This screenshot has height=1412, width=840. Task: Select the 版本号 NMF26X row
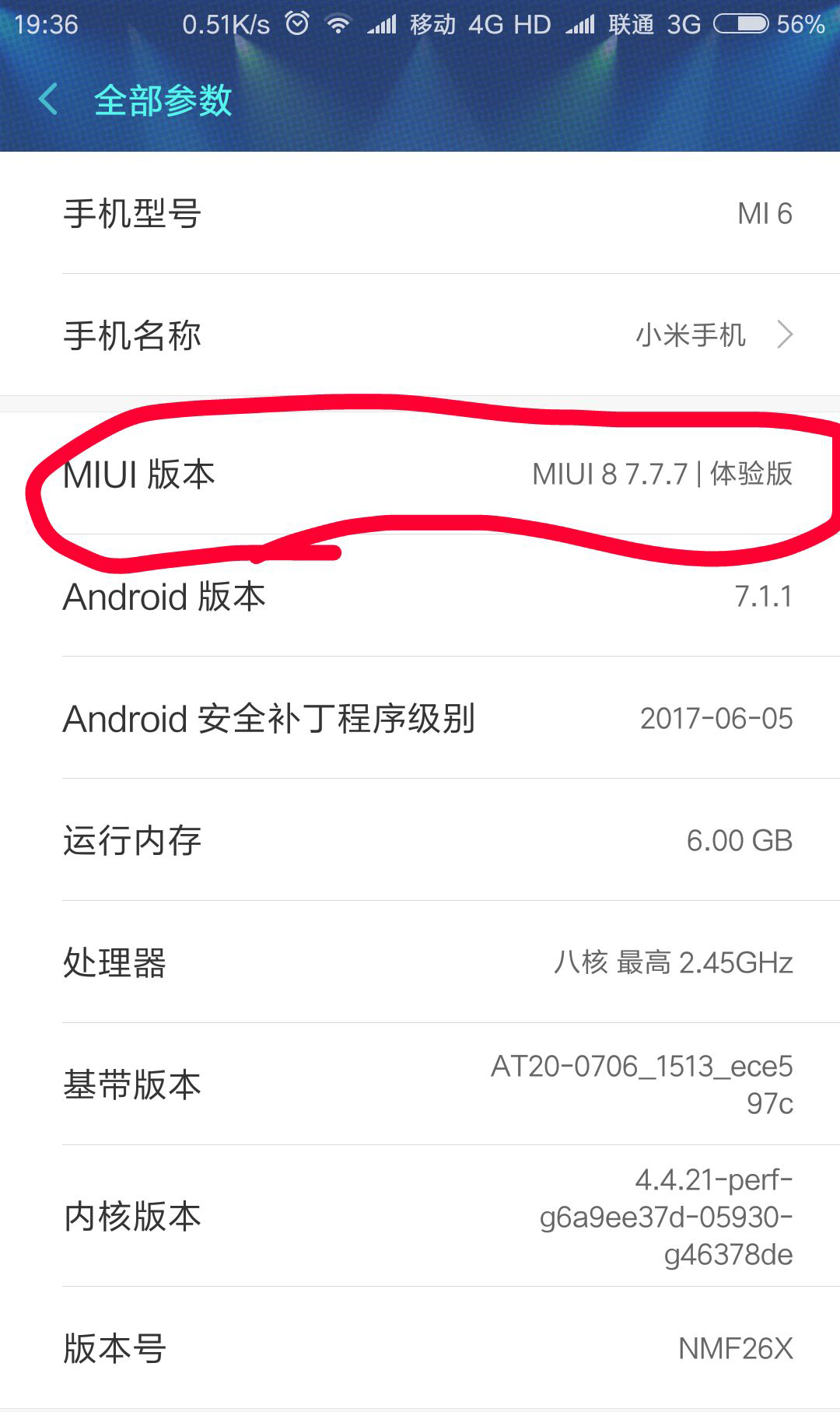point(420,1347)
